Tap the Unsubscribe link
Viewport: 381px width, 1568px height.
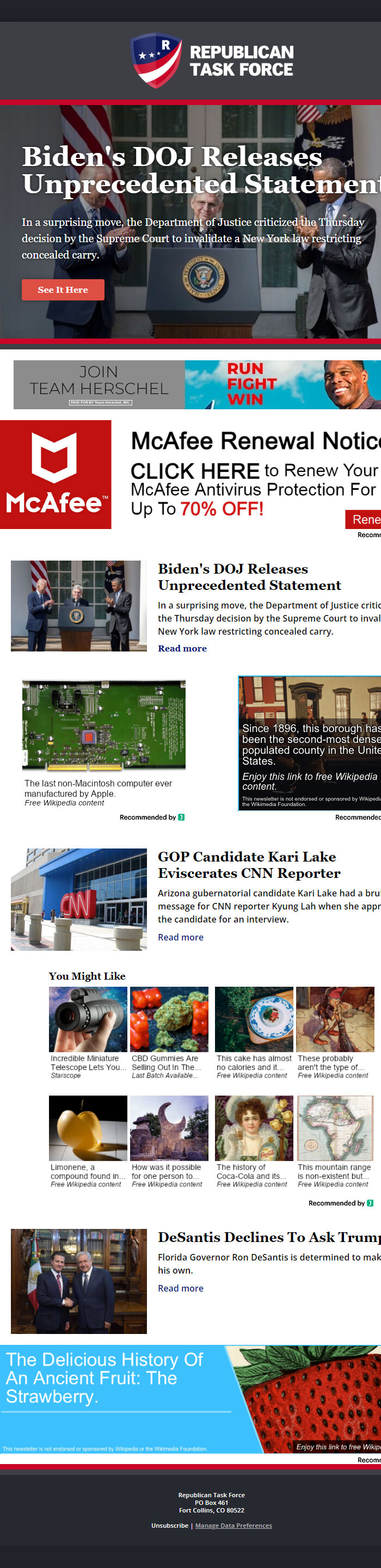tap(170, 1526)
